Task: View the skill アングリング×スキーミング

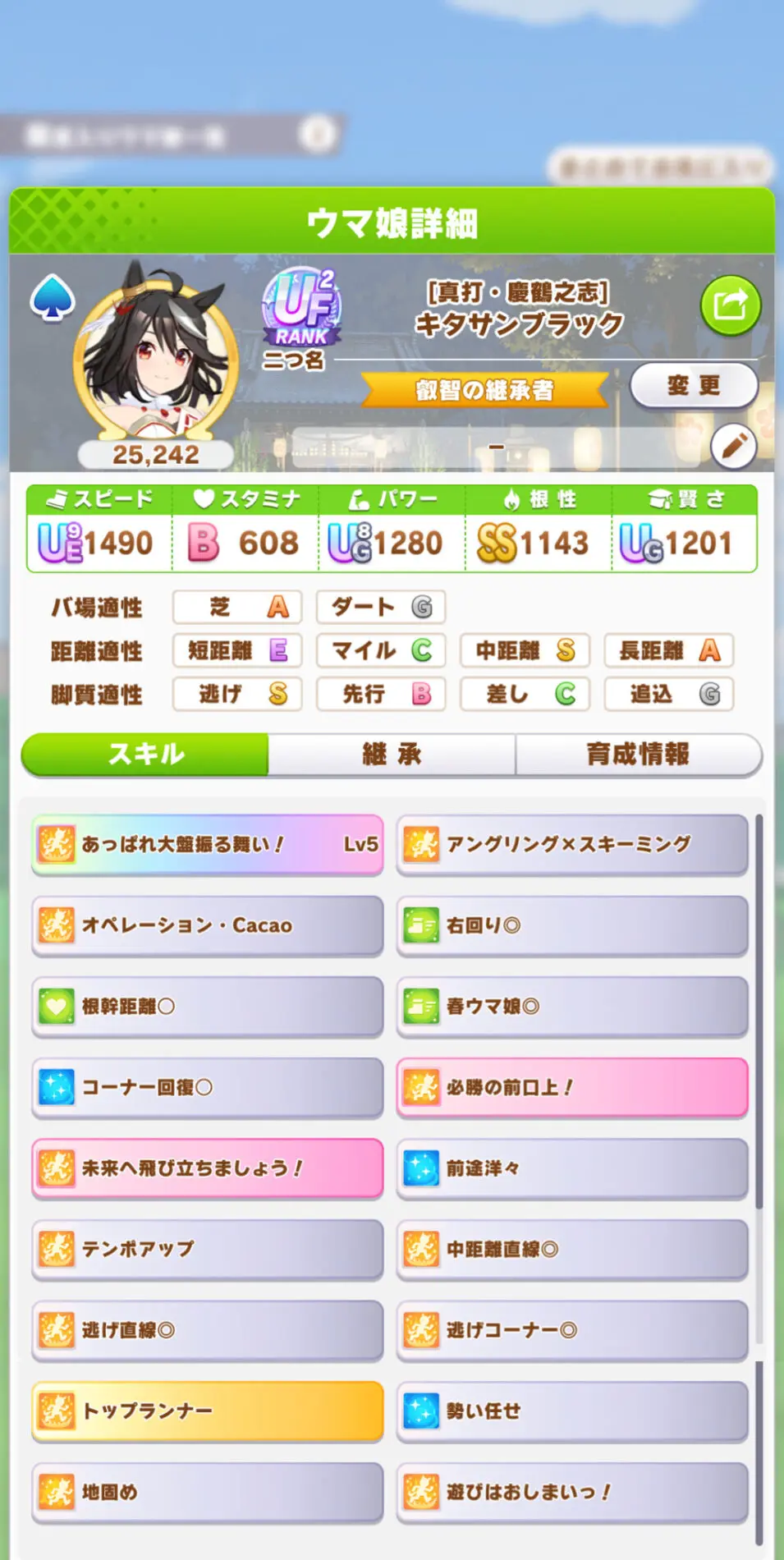Action: click(572, 844)
